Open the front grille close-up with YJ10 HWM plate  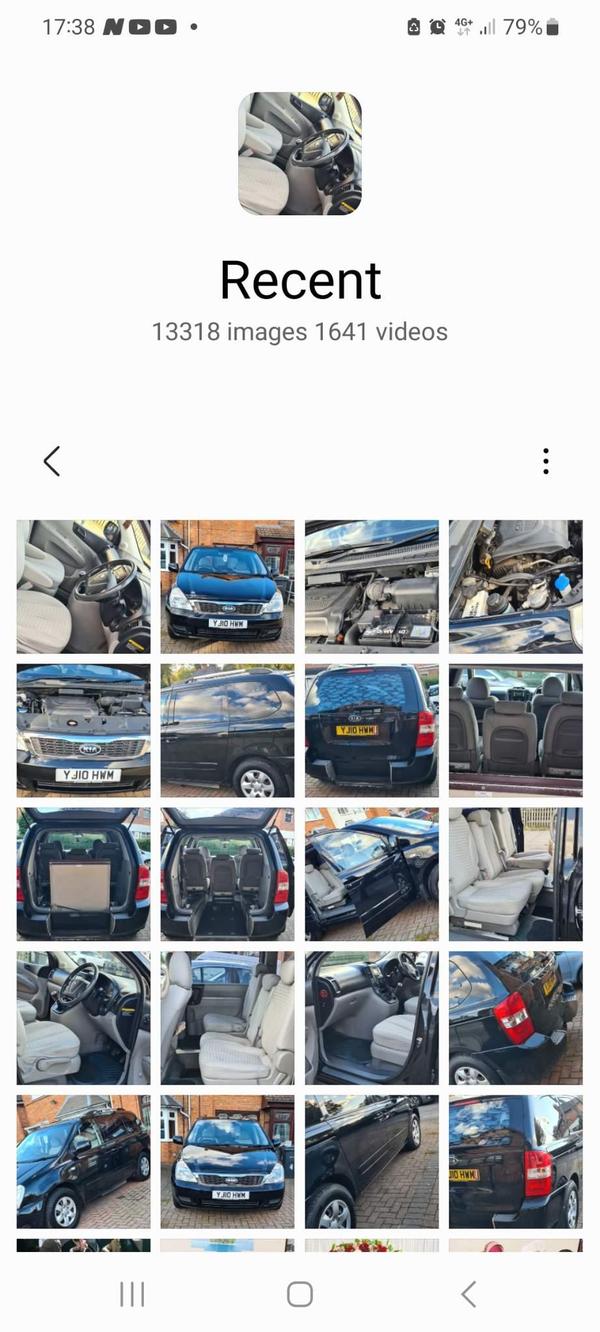coord(83,730)
